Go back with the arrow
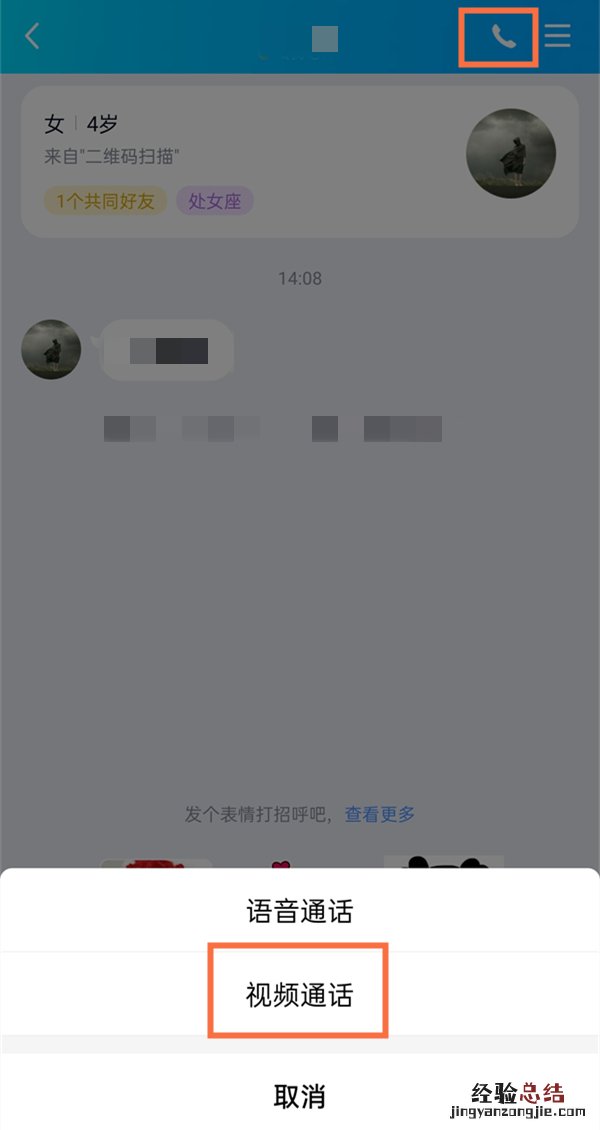Screen dimensions: 600x1130 (32, 37)
